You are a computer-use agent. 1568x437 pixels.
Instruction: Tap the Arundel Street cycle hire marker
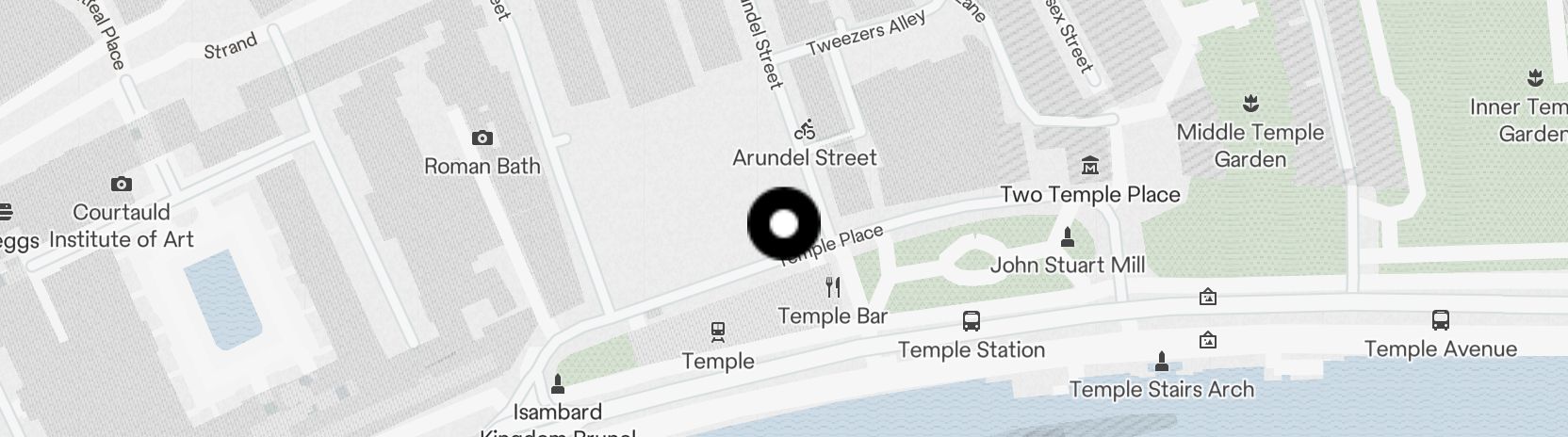(805, 130)
